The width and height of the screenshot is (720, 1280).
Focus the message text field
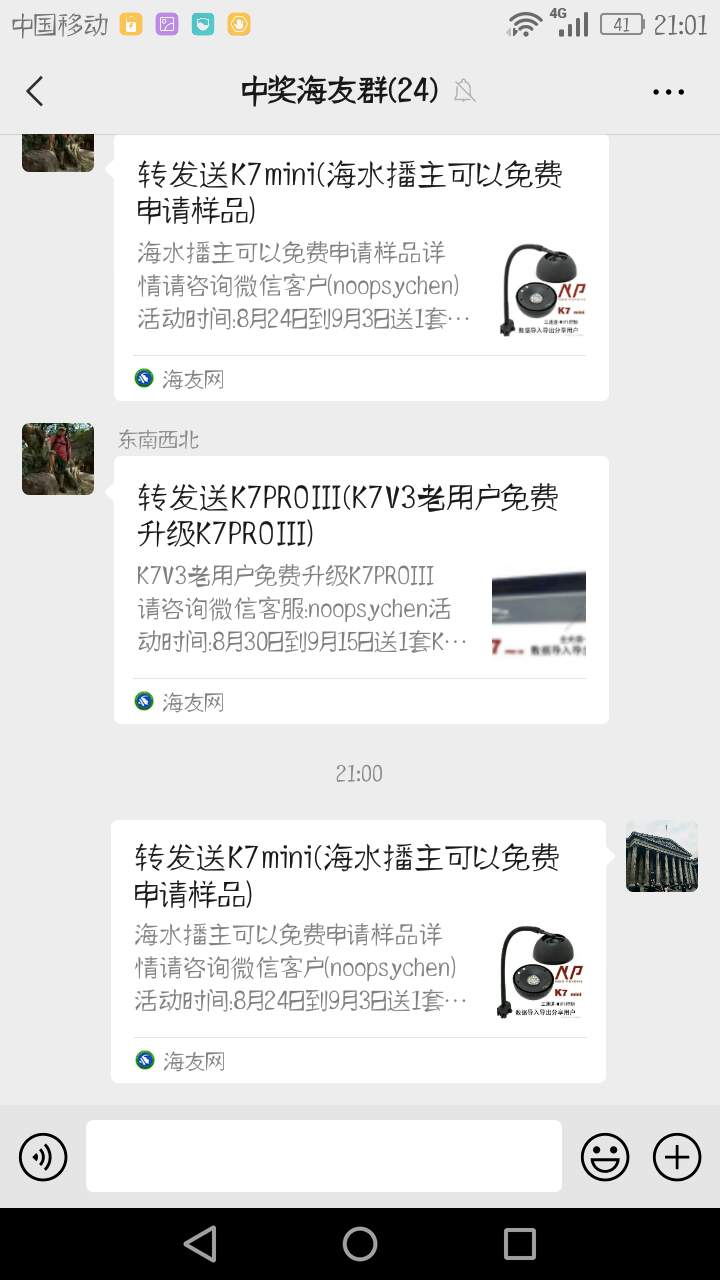tap(323, 1156)
